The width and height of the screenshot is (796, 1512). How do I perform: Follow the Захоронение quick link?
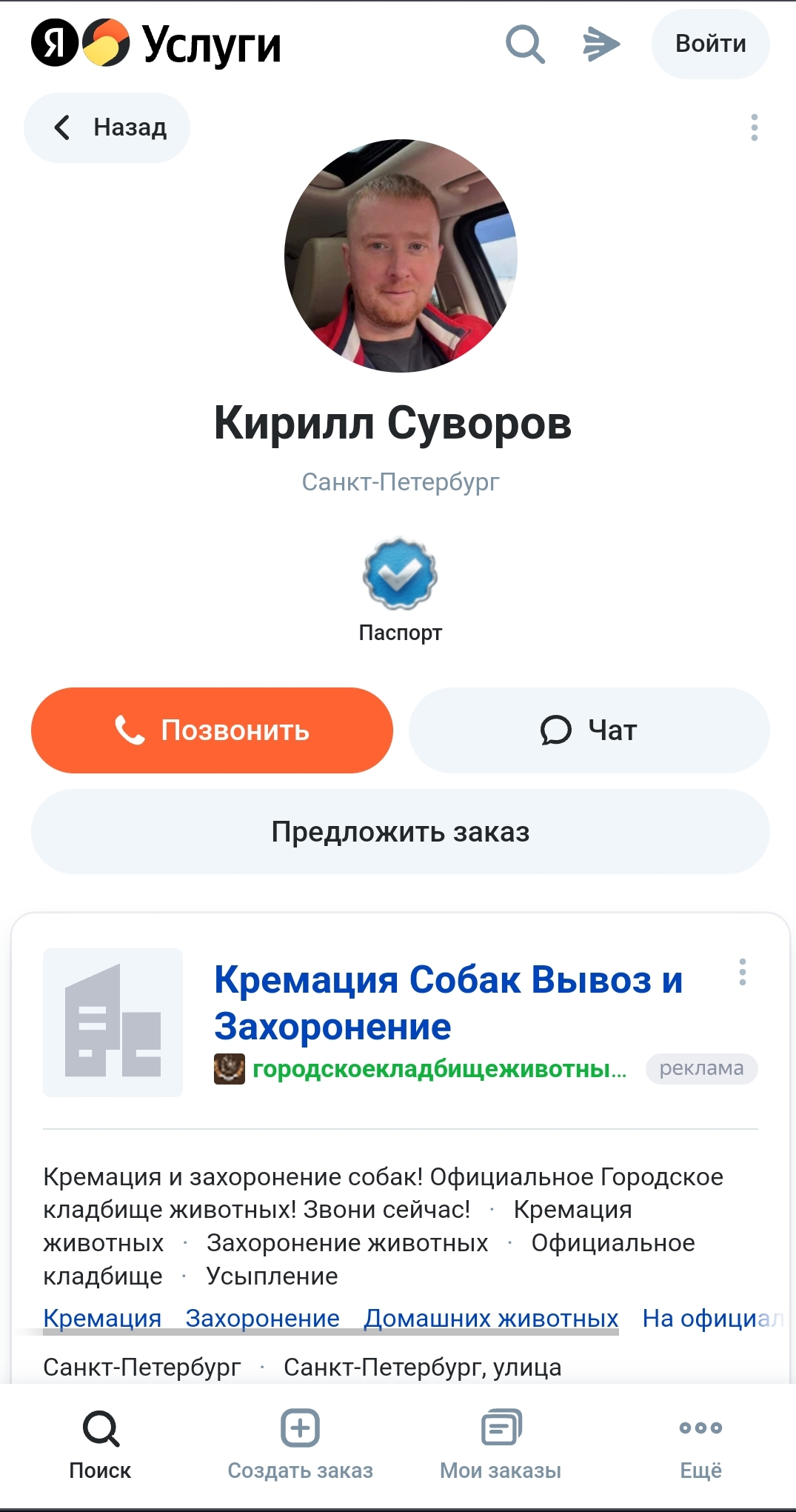click(262, 1318)
